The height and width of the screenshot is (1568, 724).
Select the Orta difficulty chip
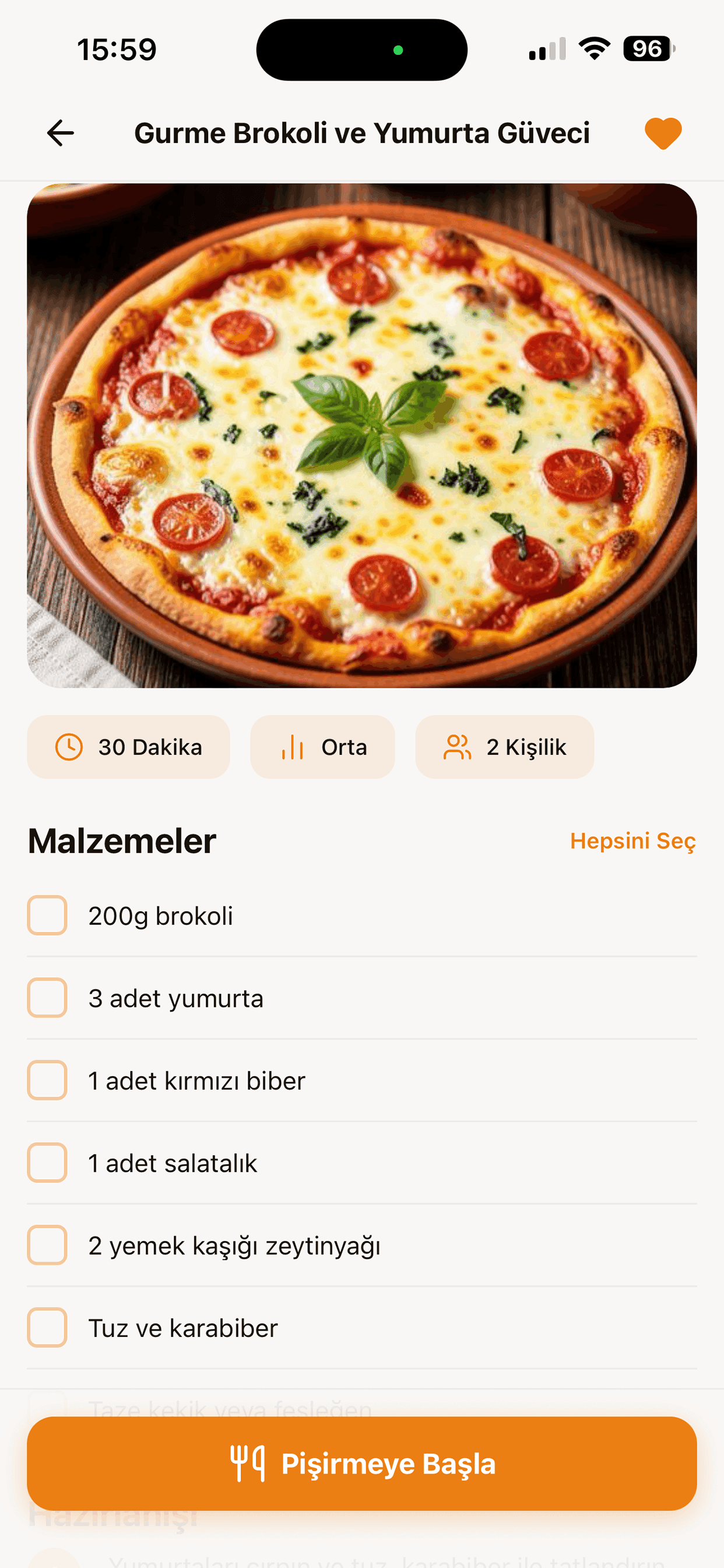click(322, 747)
